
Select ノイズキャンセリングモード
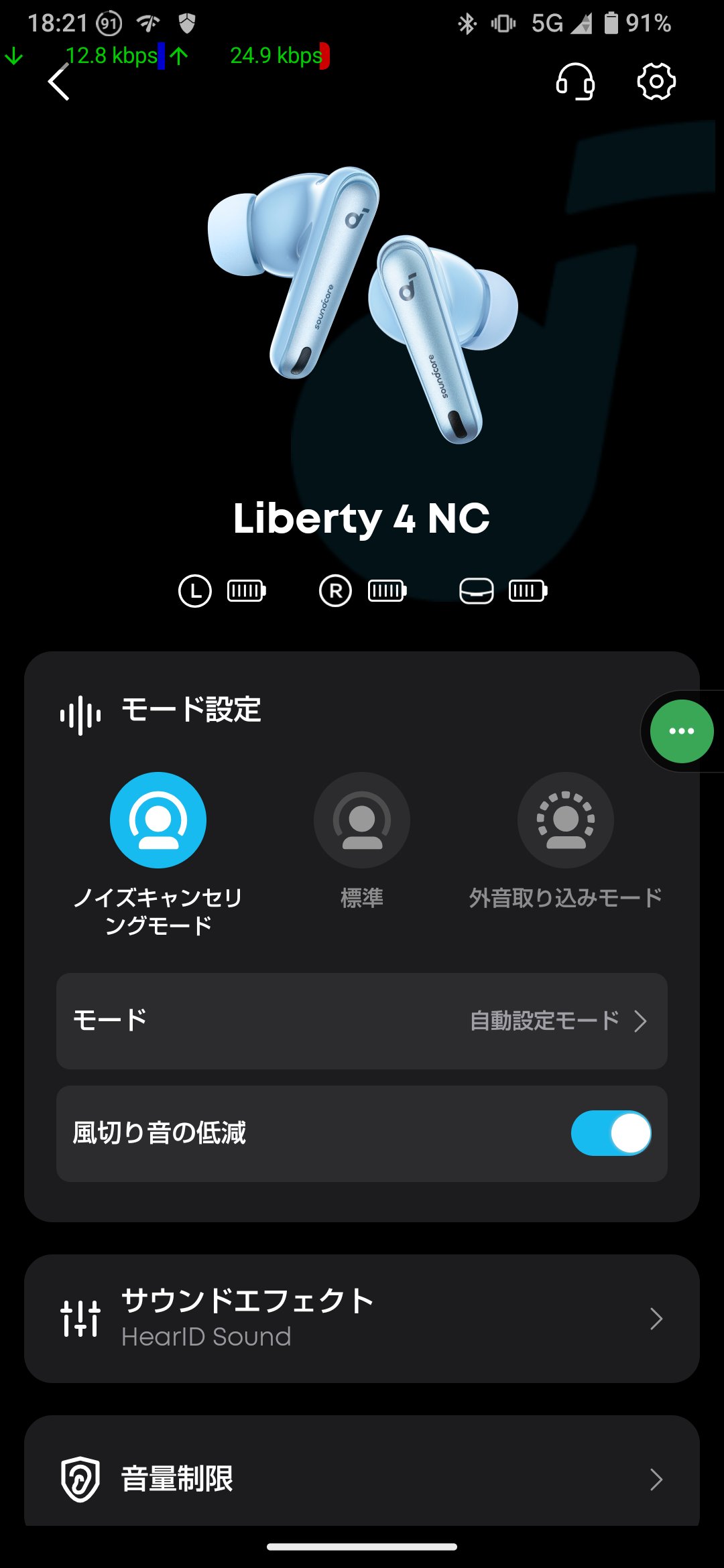coord(158,820)
